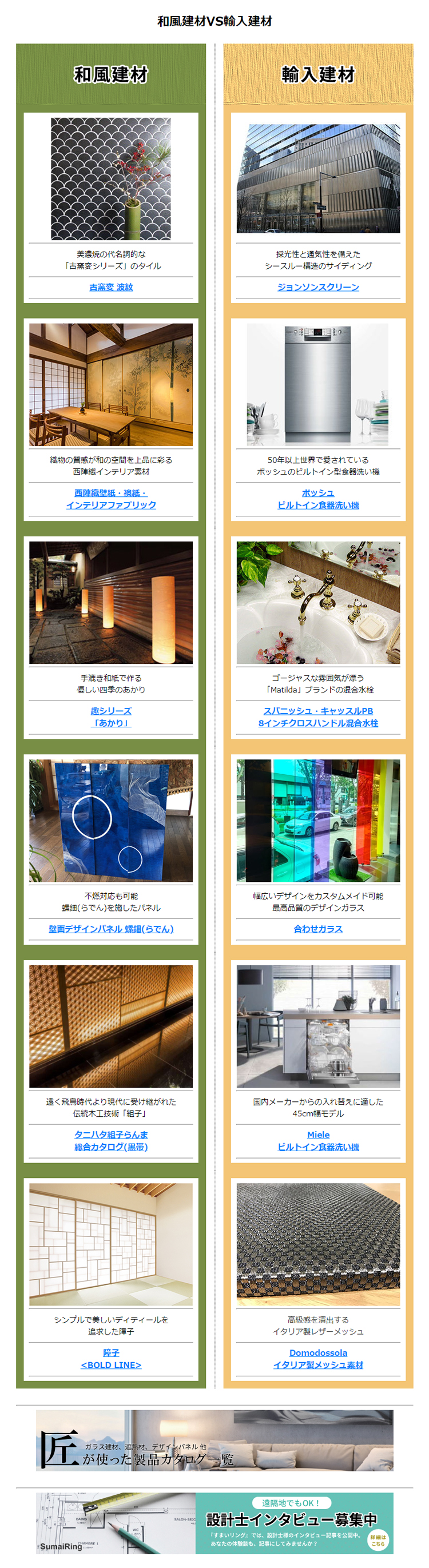Open the 障子 BOLD LINE link
This screenshot has width=429, height=1568.
click(x=111, y=1358)
